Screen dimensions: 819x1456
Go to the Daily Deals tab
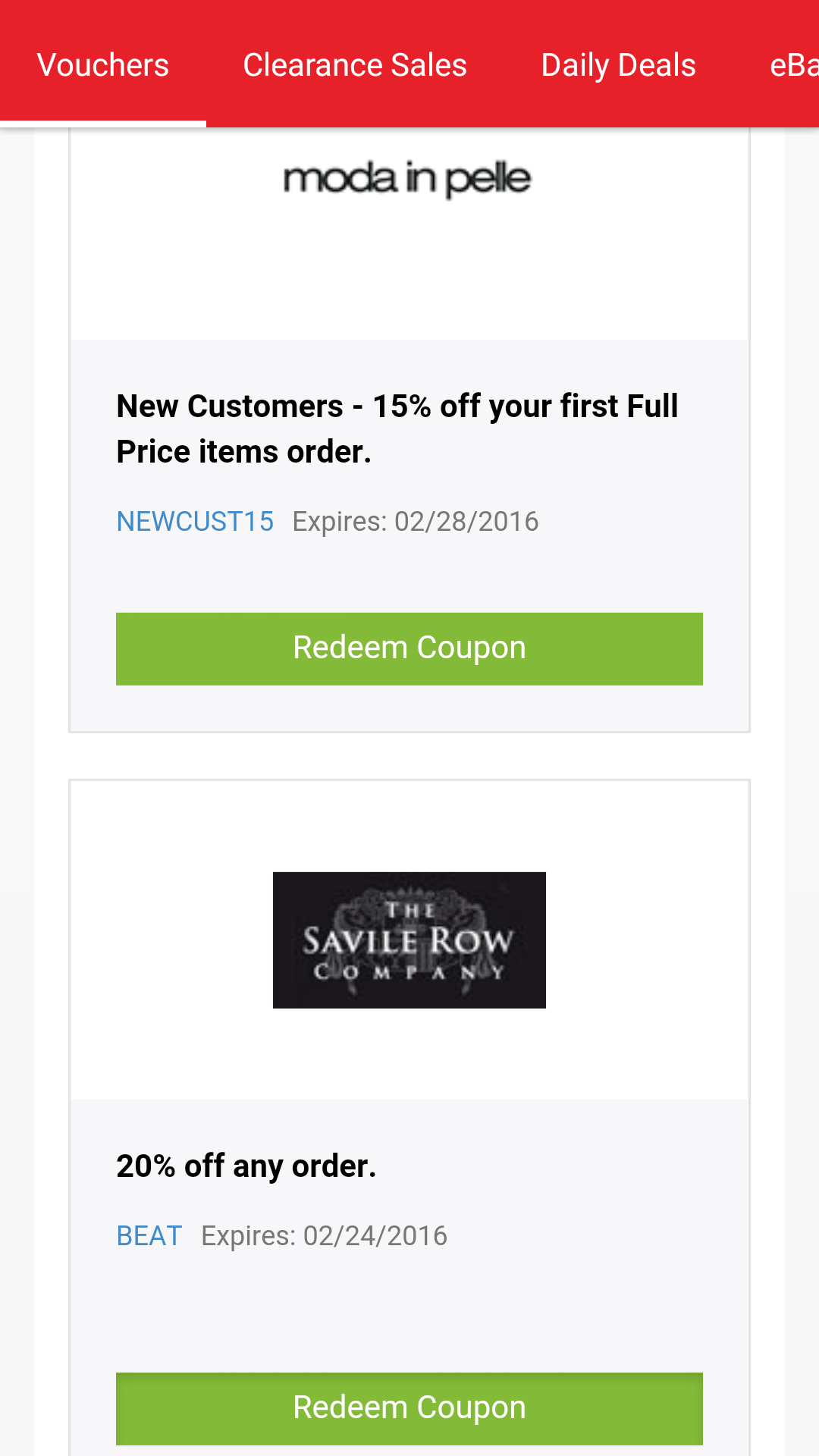pyautogui.click(x=618, y=65)
